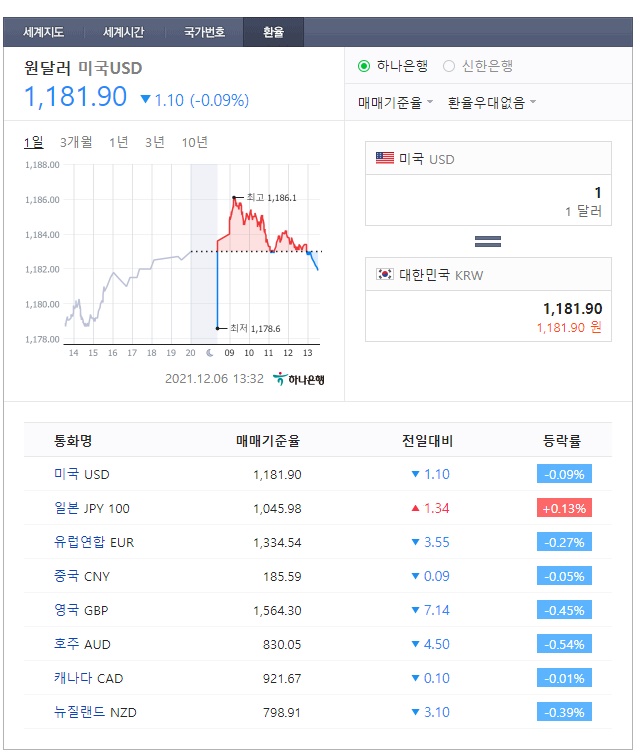
Task: Show the 1일 chart period
Action: click(x=34, y=142)
